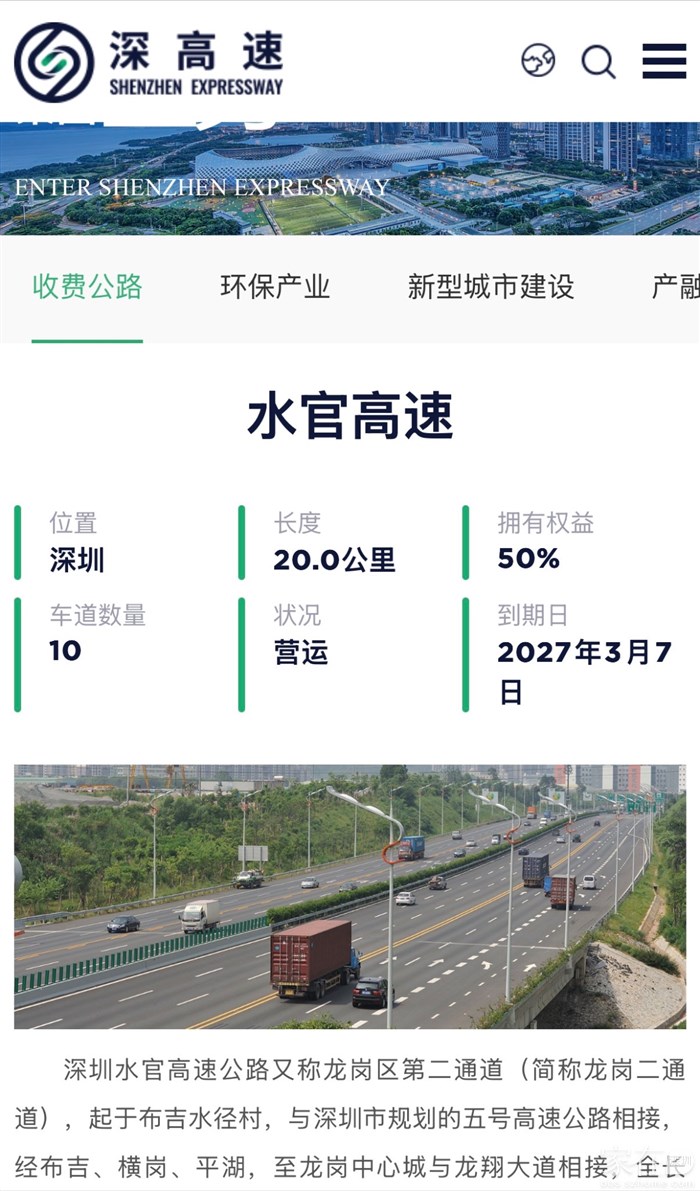Switch to the 环保产业 tab
The image size is (700, 1191).
[x=275, y=287]
